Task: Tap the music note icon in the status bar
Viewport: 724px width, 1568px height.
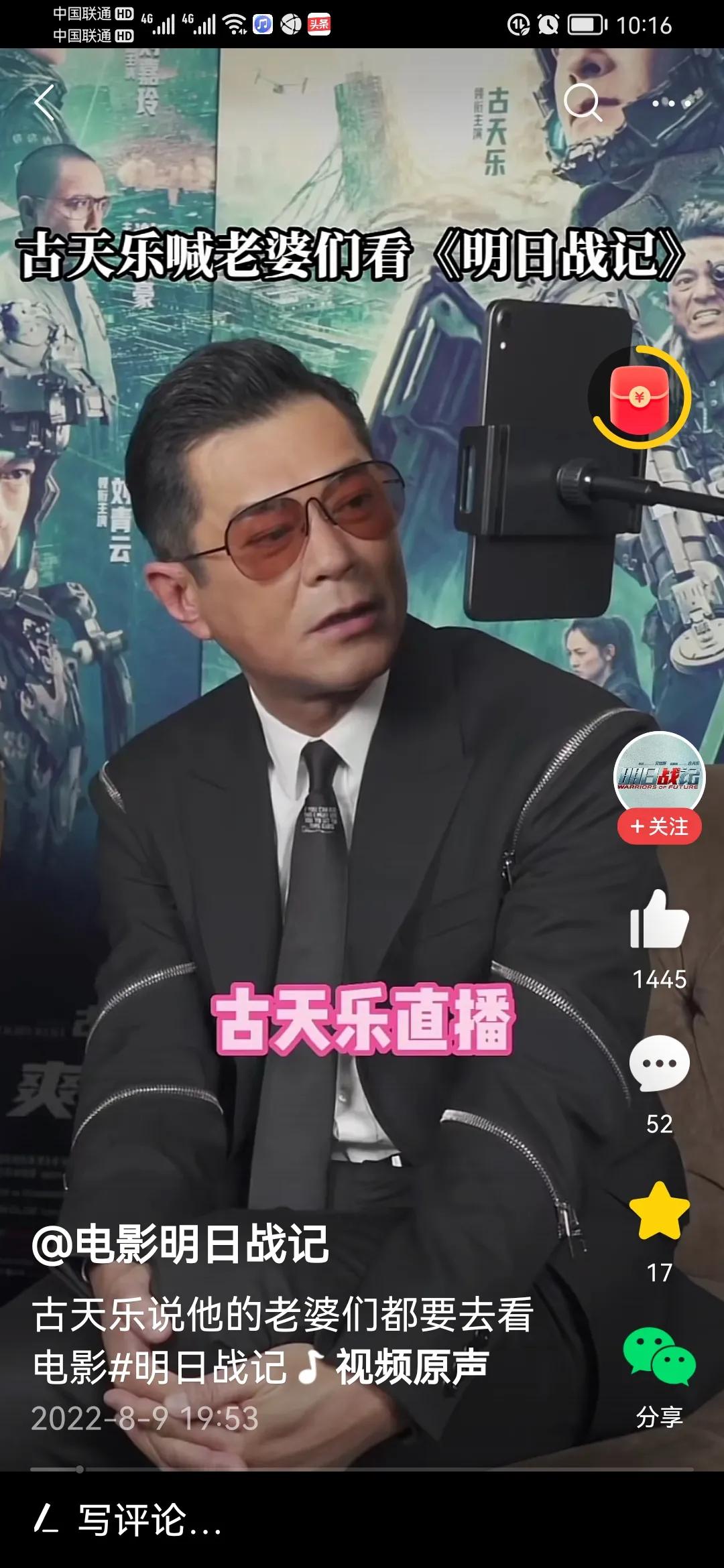Action: pyautogui.click(x=263, y=22)
